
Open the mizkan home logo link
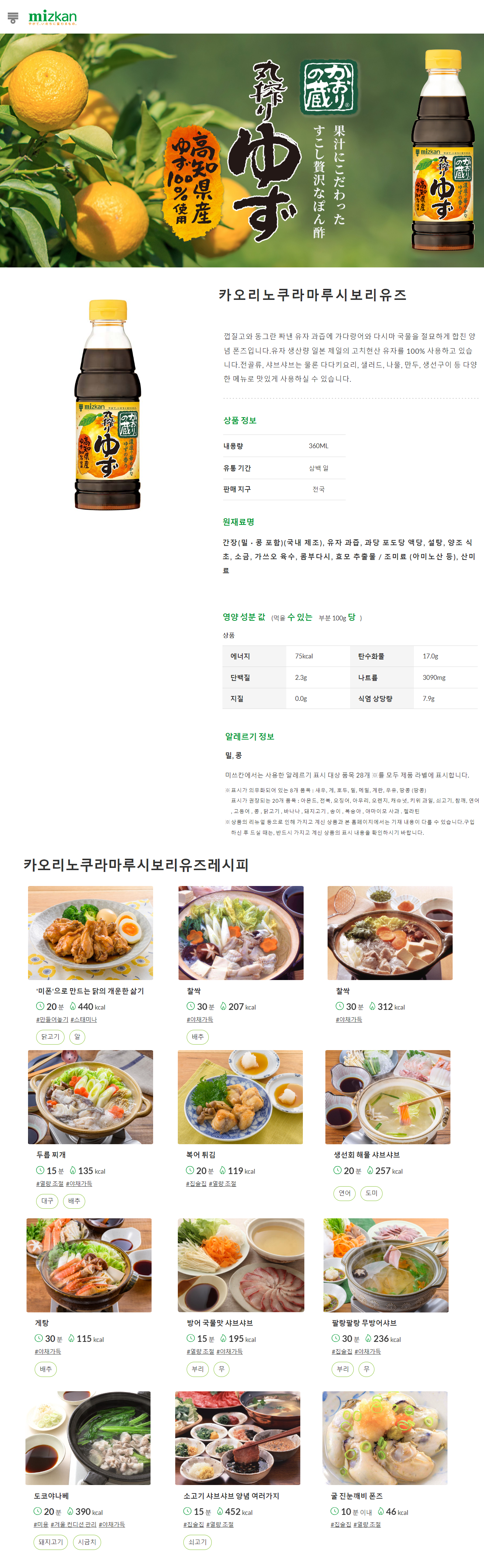[x=52, y=17]
